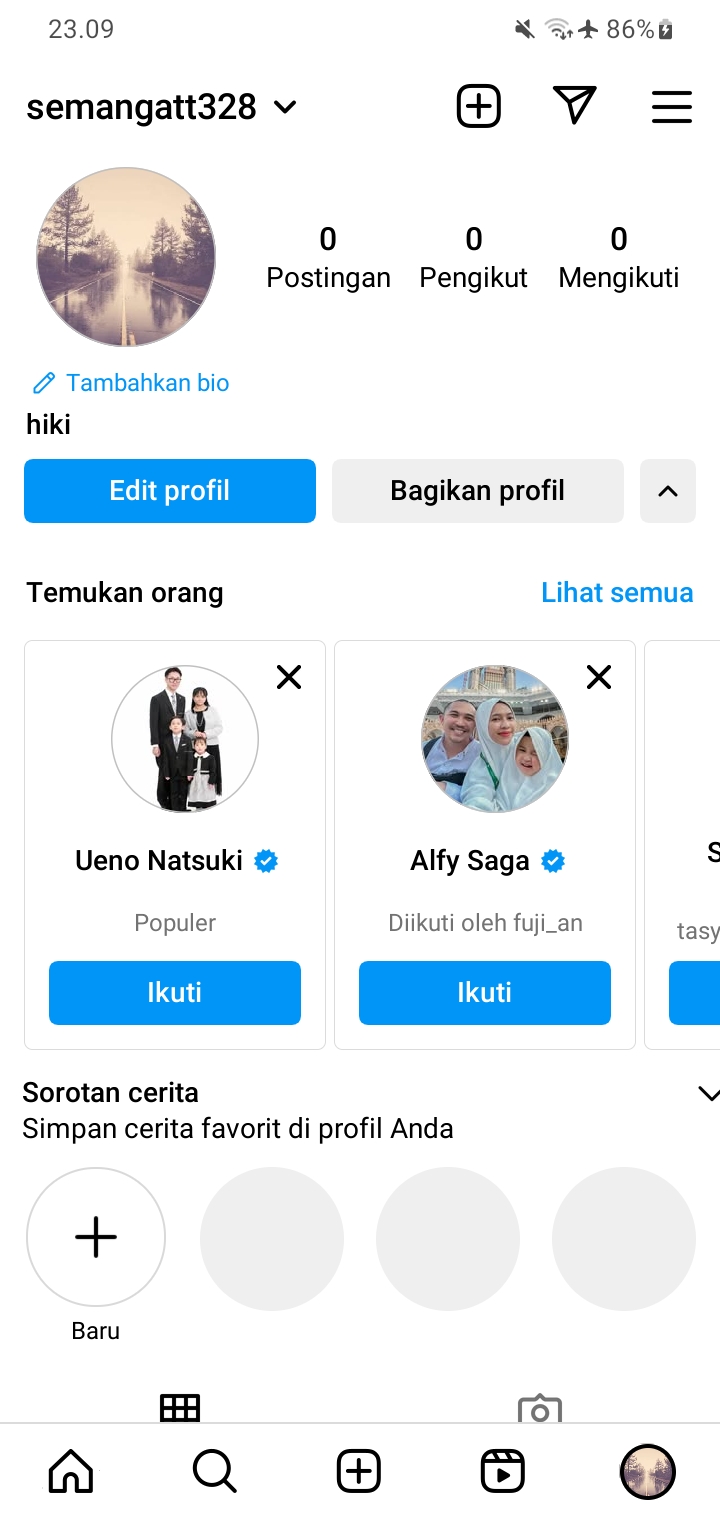Image resolution: width=720 pixels, height=1520 pixels.
Task: Dismiss the Ueno Natsuki suggestion
Action: point(289,677)
